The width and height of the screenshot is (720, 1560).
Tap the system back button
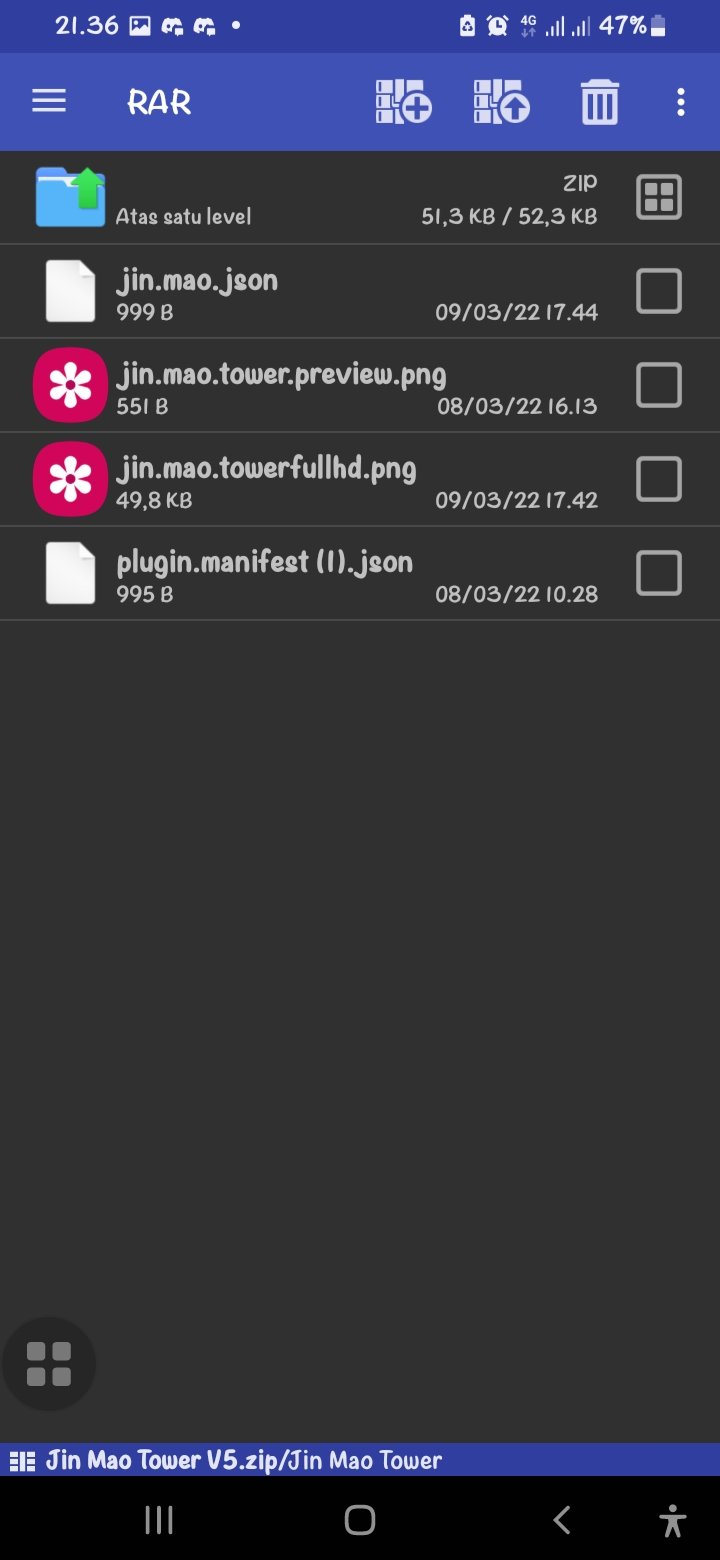(562, 1521)
